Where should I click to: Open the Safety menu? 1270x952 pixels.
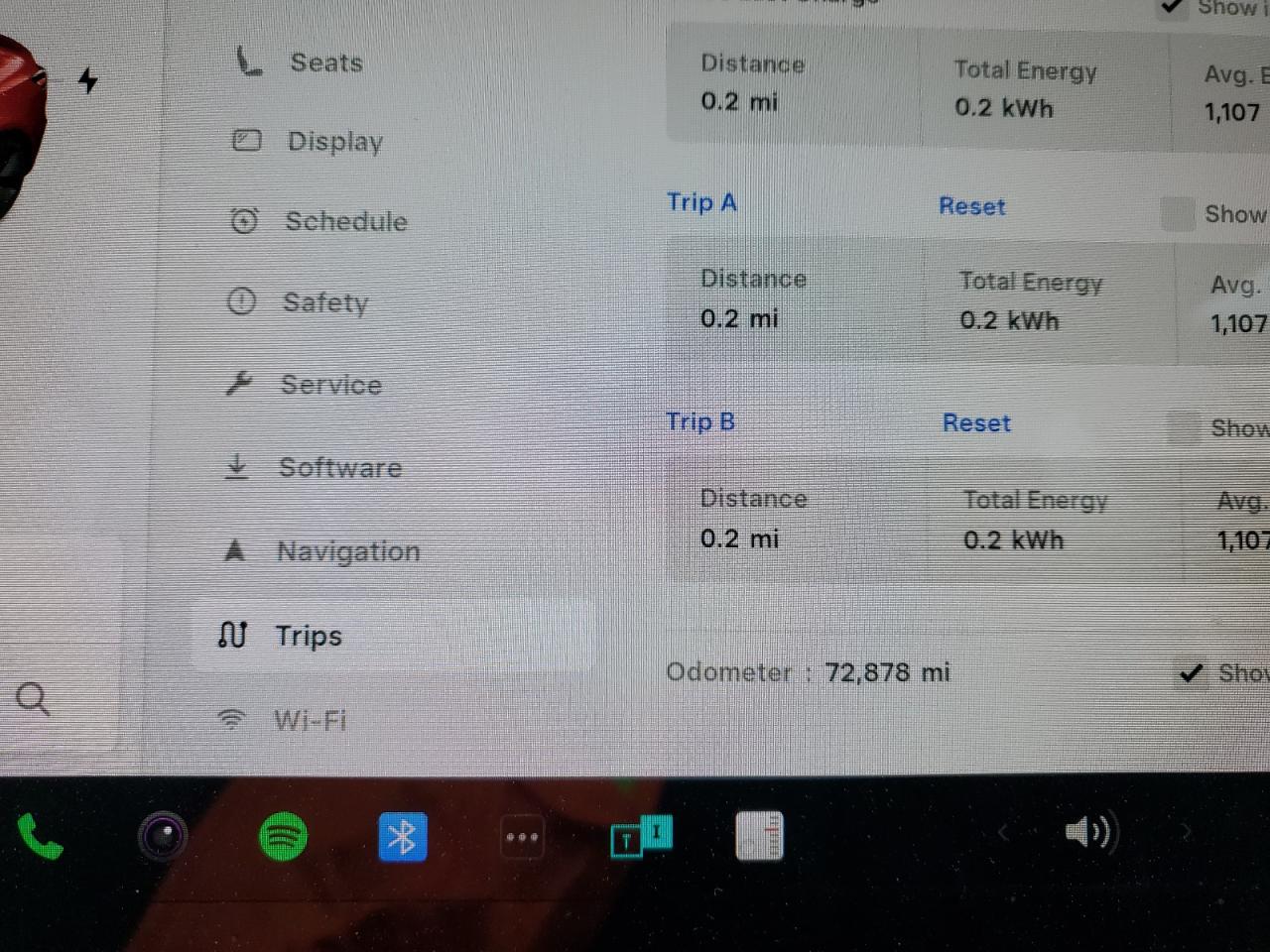pyautogui.click(x=324, y=301)
